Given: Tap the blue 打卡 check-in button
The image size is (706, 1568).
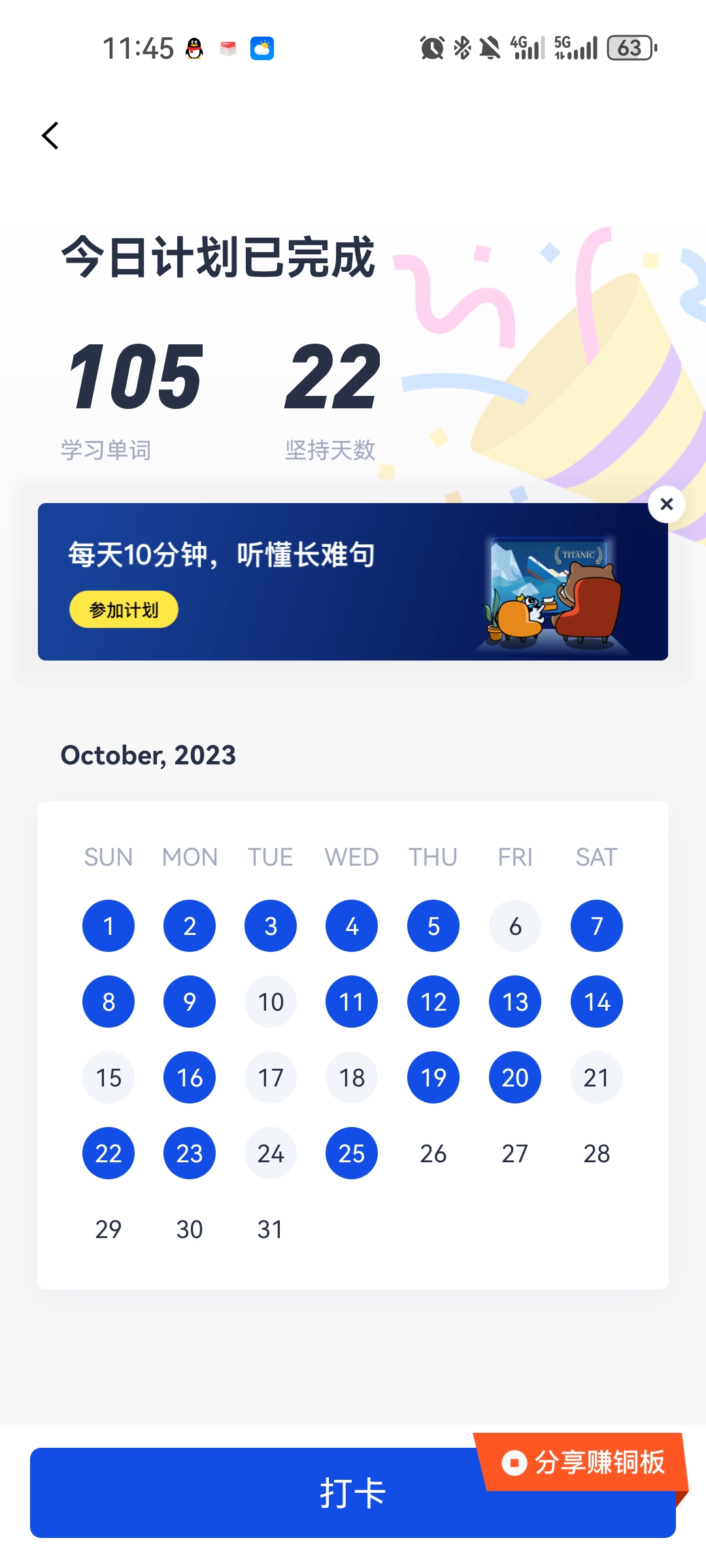Looking at the screenshot, I should (353, 1493).
